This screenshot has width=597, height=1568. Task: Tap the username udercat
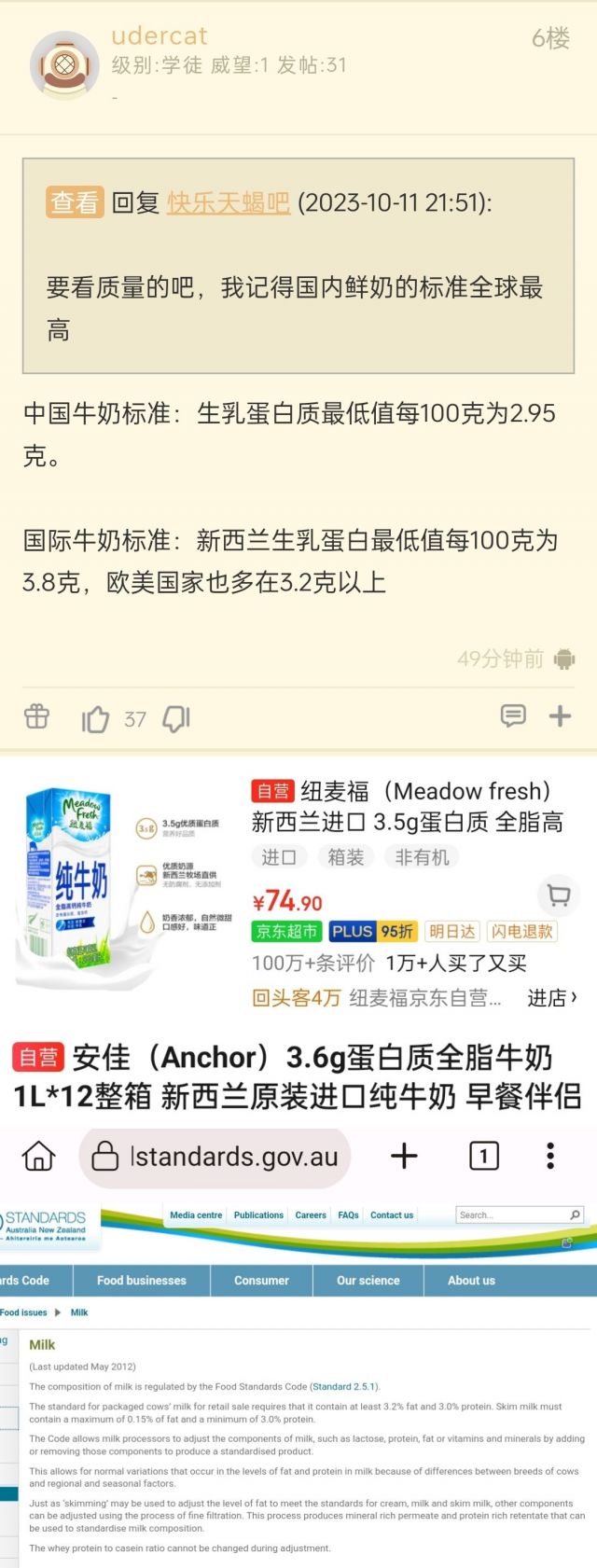pyautogui.click(x=160, y=35)
